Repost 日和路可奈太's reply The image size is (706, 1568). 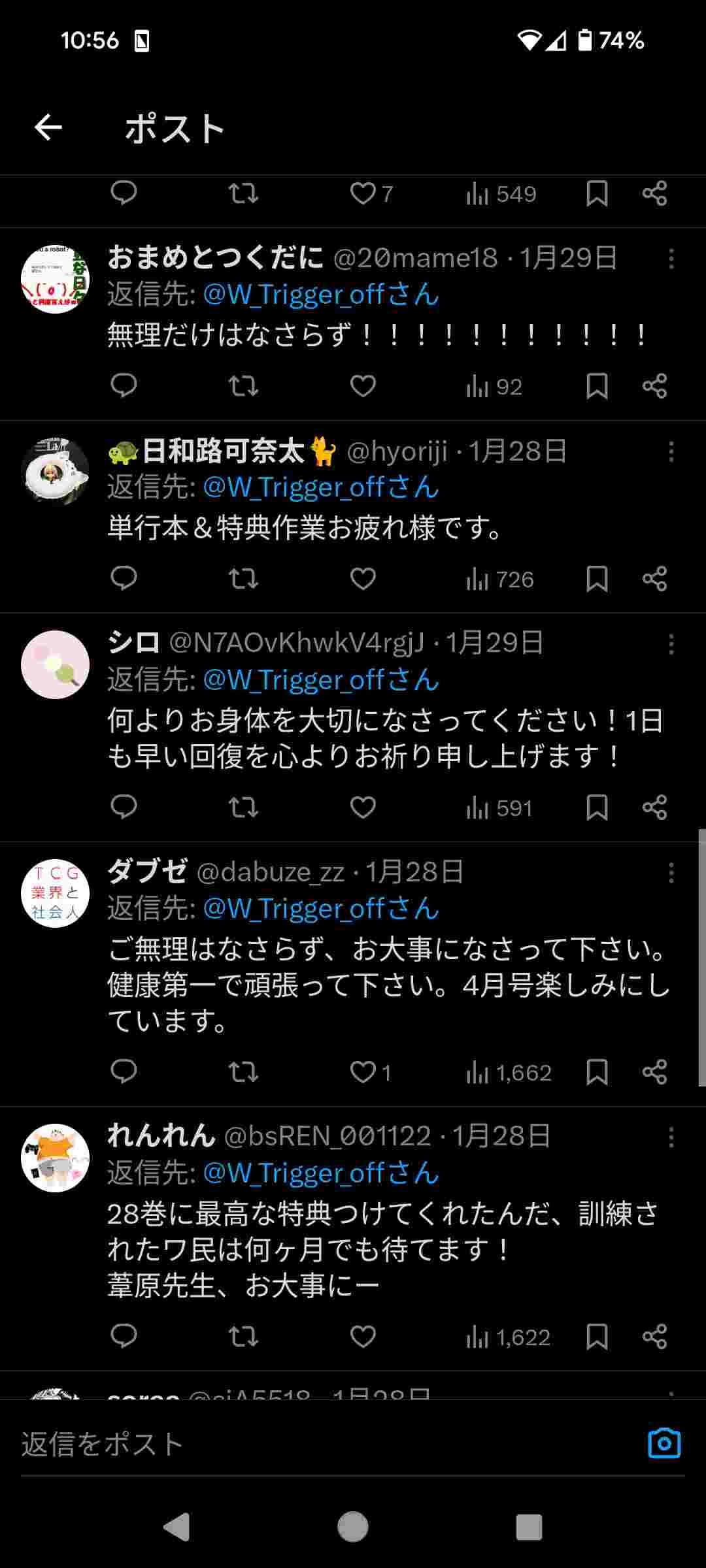pyautogui.click(x=243, y=579)
